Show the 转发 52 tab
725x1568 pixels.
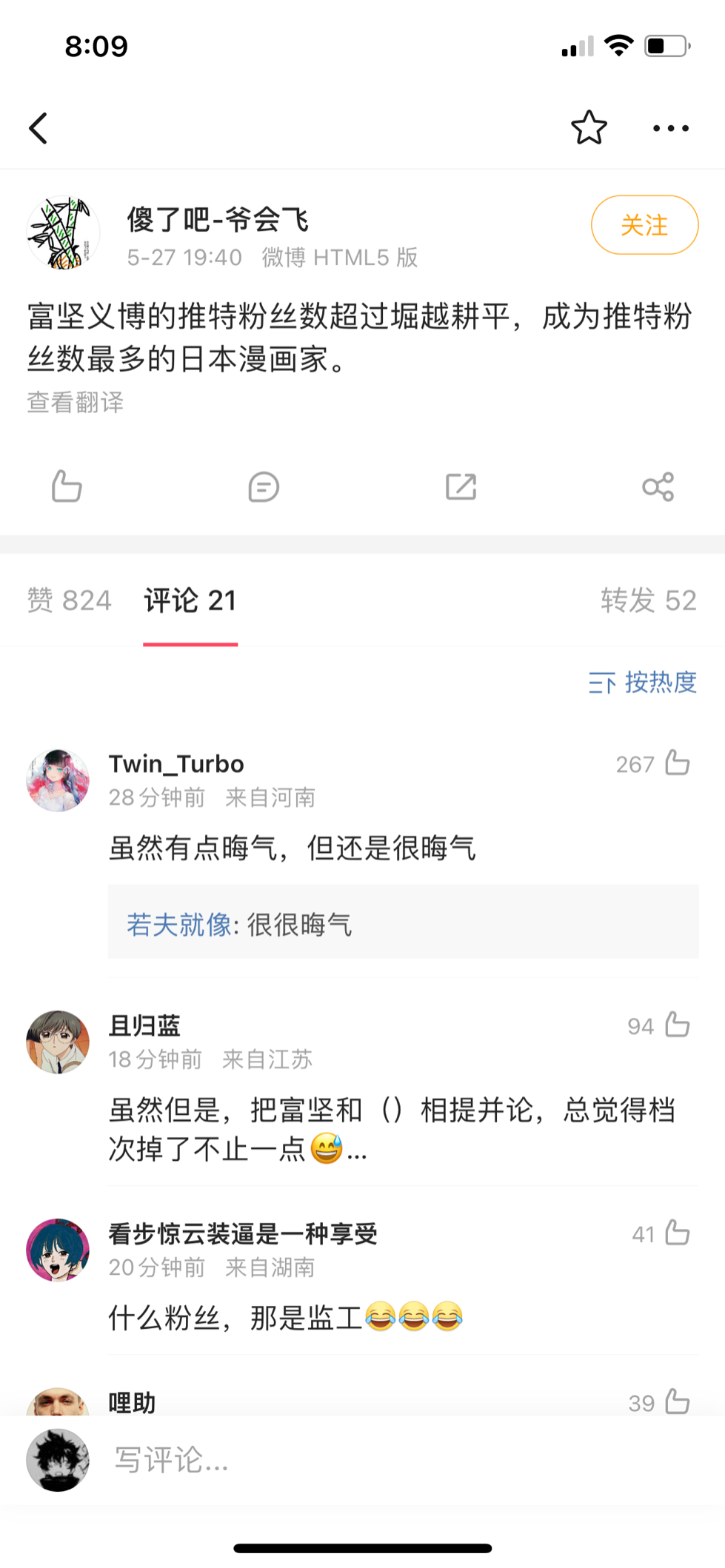pos(648,600)
